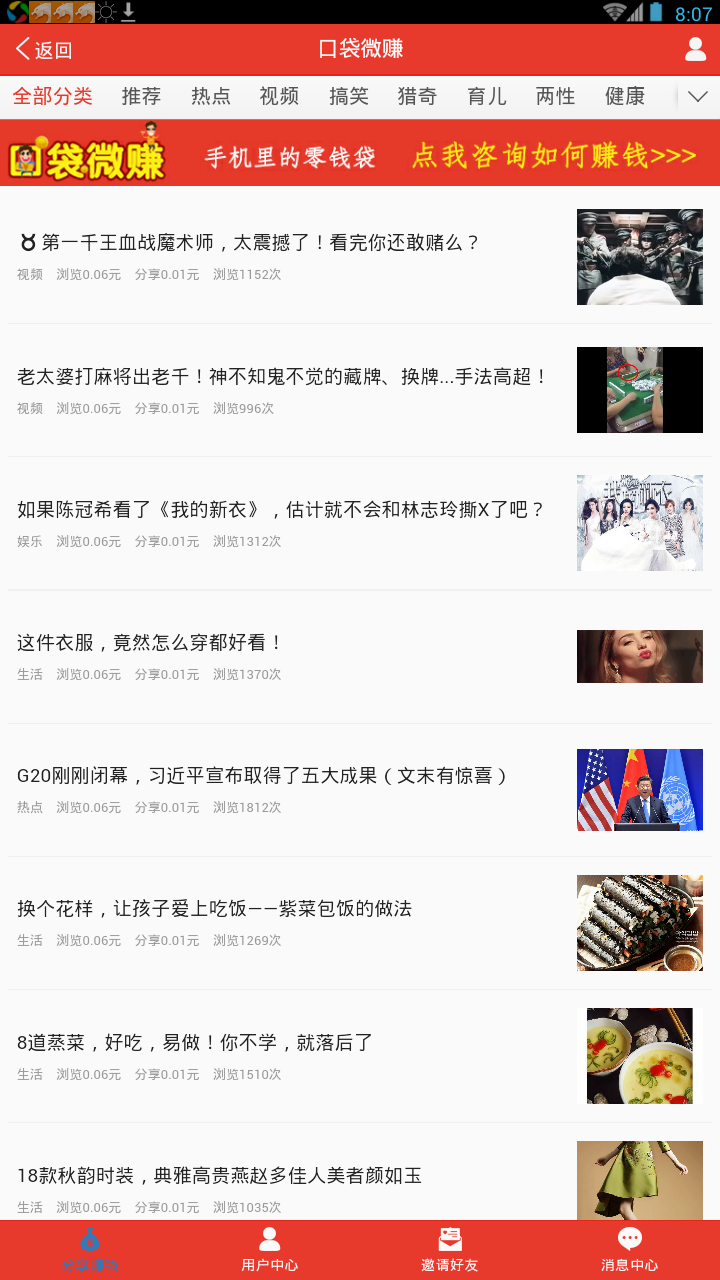The width and height of the screenshot is (720, 1280).
Task: Tap the 紫菜包饭 seaweed rice thumbnail
Action: pos(639,922)
